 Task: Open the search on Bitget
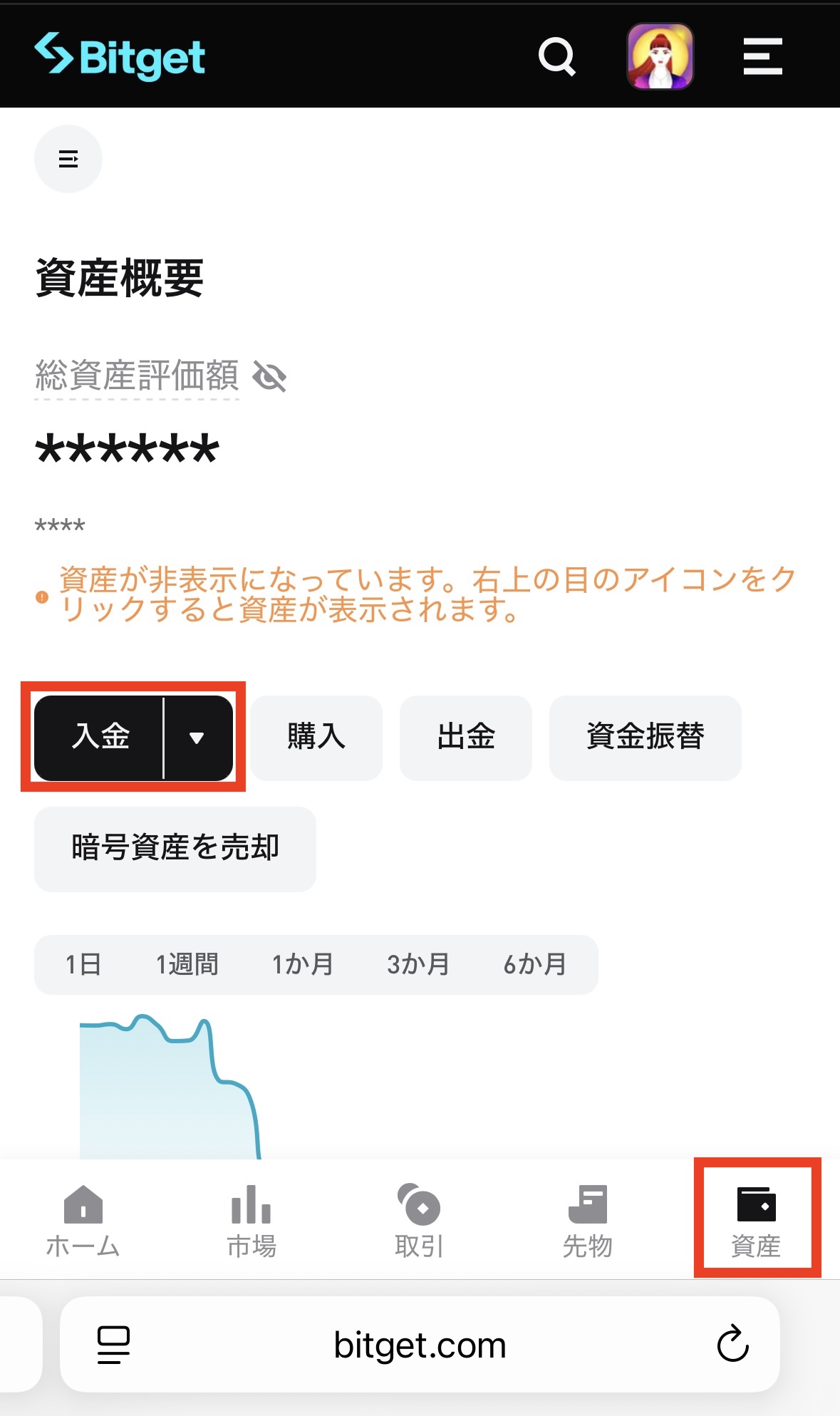[556, 56]
